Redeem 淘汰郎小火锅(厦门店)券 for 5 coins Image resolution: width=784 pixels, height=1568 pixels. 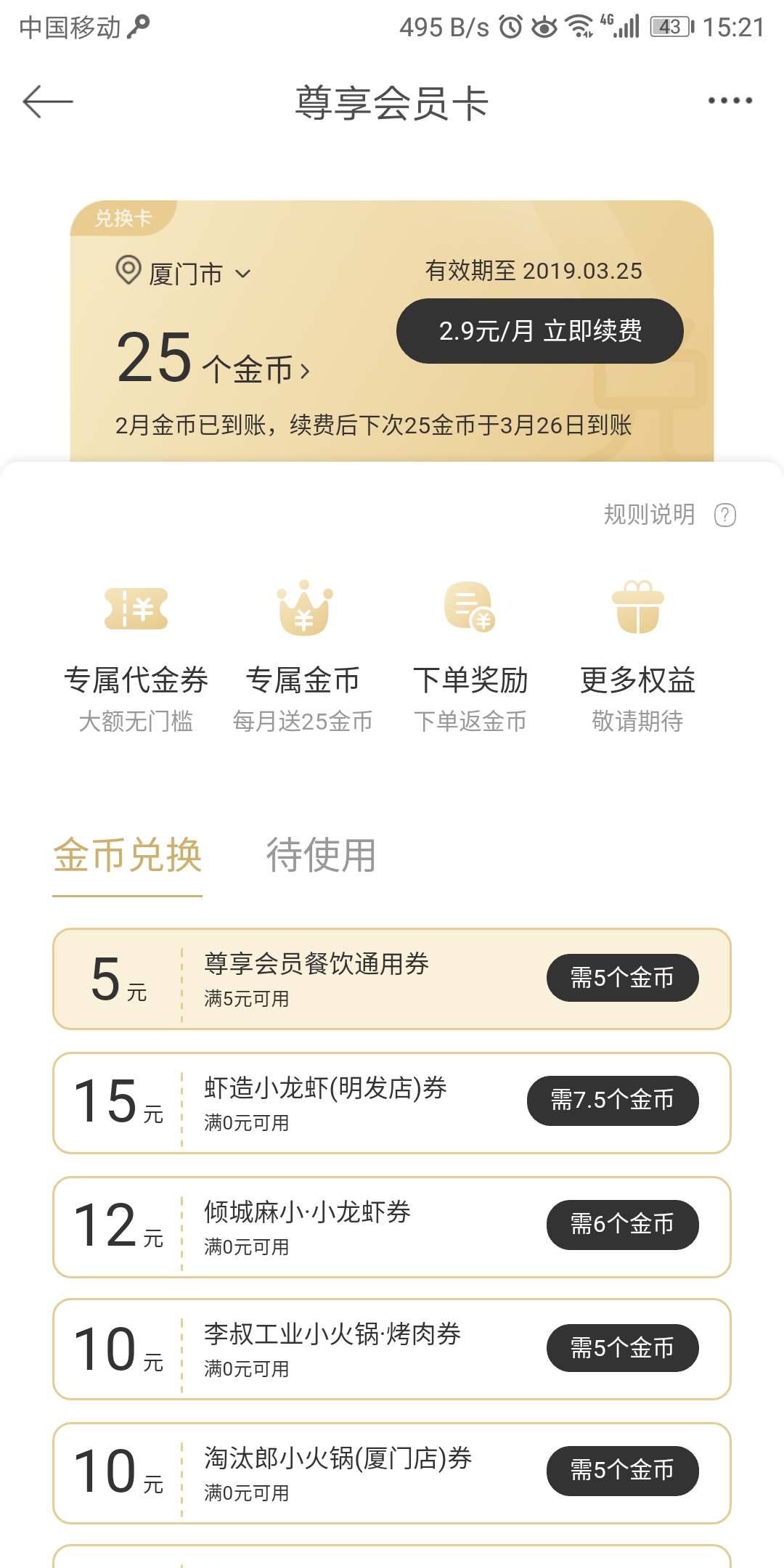[622, 1471]
